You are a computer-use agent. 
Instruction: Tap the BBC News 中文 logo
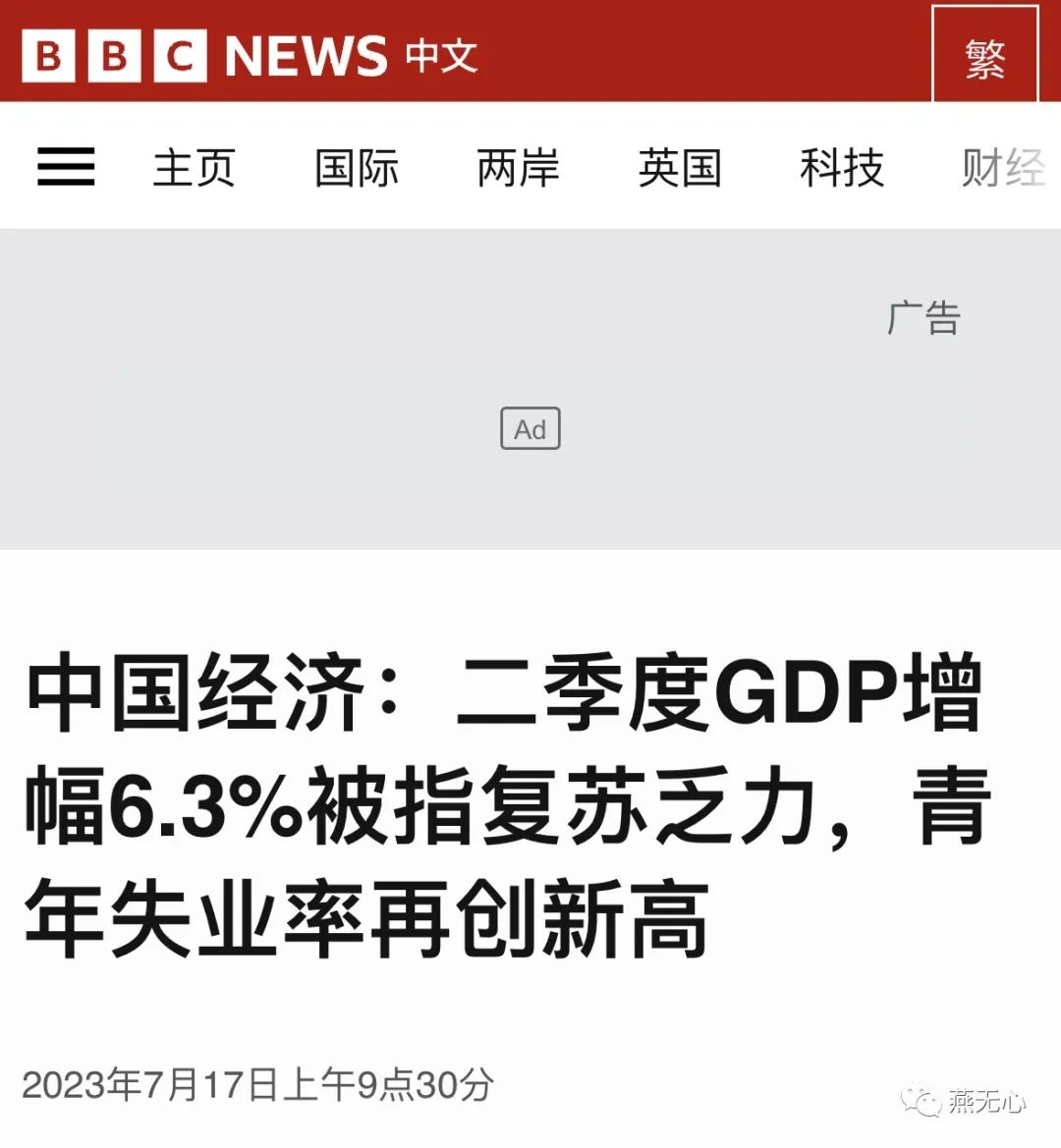pyautogui.click(x=250, y=55)
